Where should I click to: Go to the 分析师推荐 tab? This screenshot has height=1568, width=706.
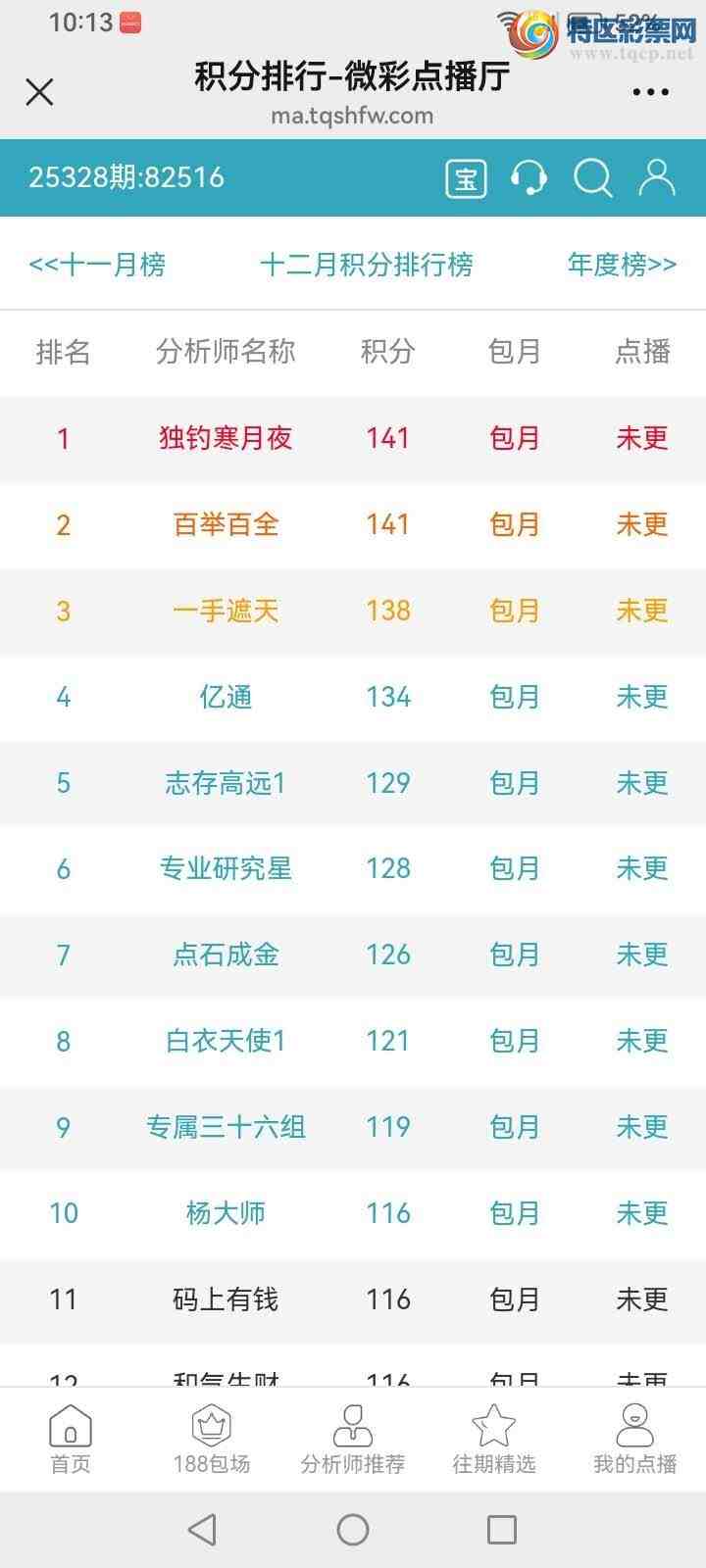pos(353,1439)
